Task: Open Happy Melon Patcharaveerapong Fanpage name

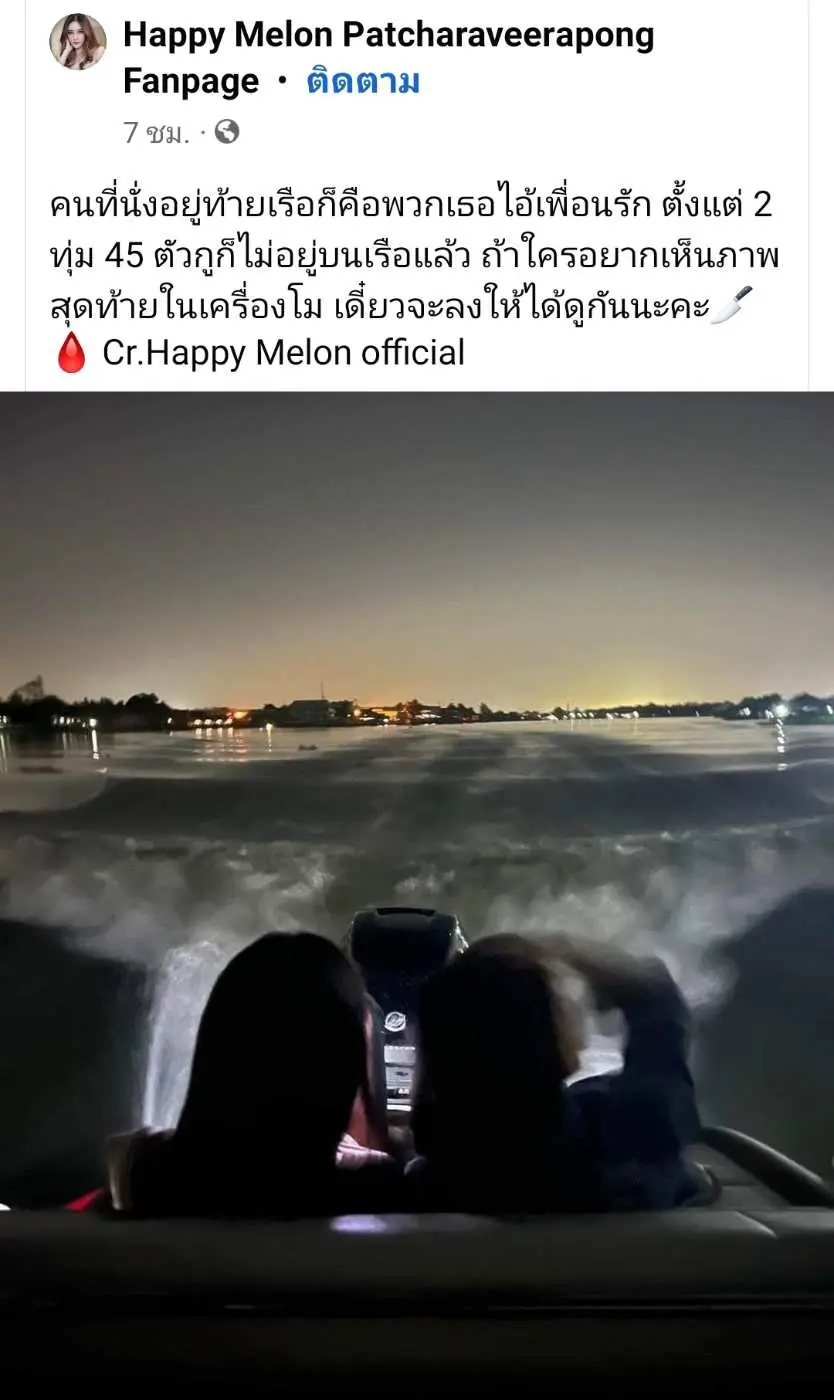Action: click(388, 36)
